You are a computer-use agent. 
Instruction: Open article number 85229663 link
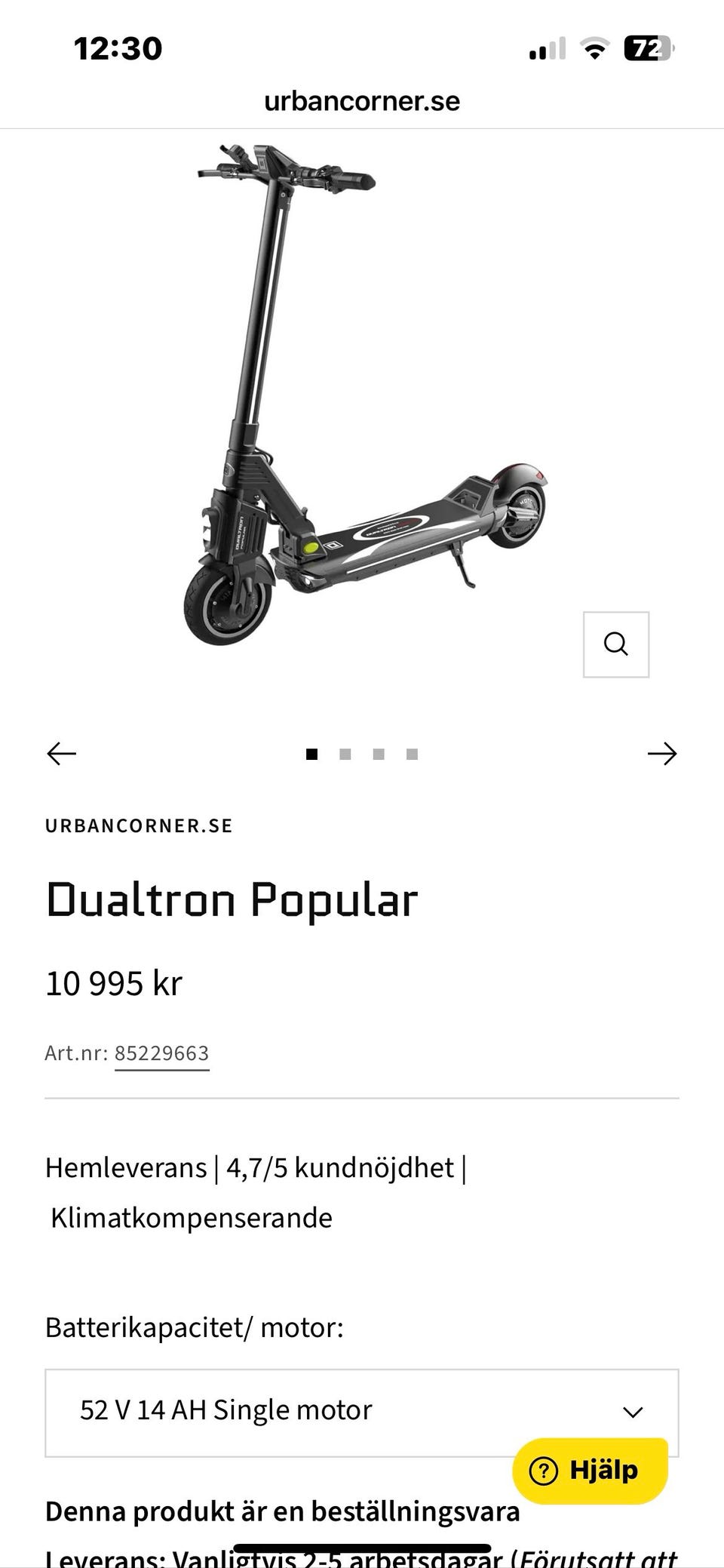tap(161, 1053)
